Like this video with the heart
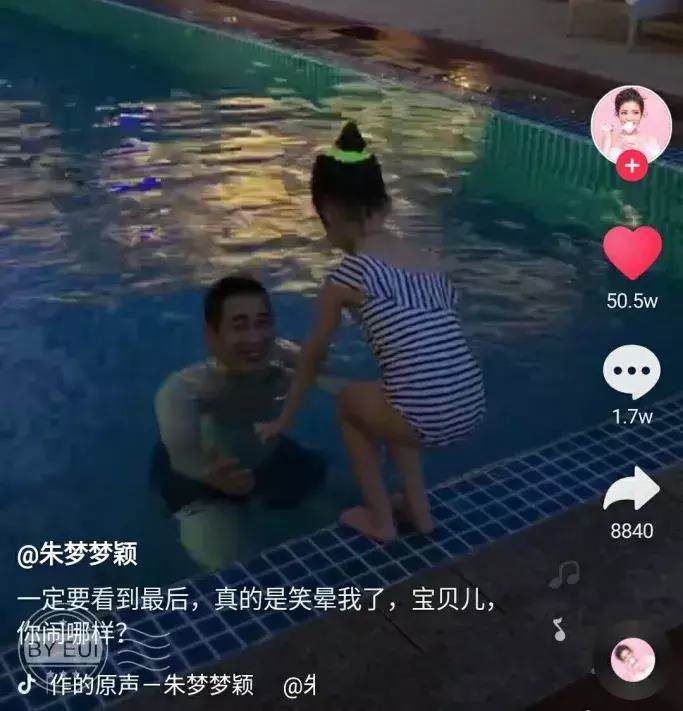Image resolution: width=683 pixels, height=711 pixels. click(x=632, y=254)
